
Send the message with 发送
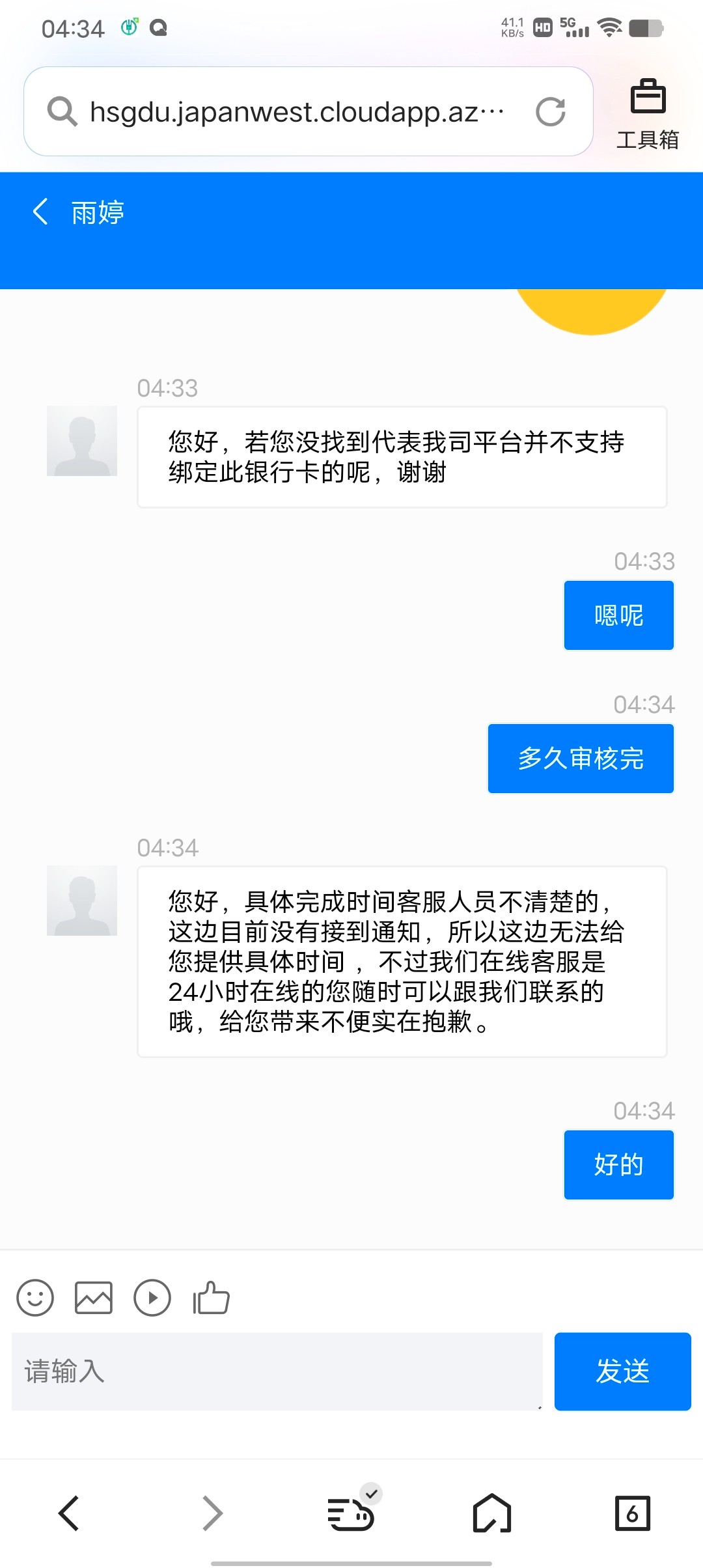[x=622, y=1371]
